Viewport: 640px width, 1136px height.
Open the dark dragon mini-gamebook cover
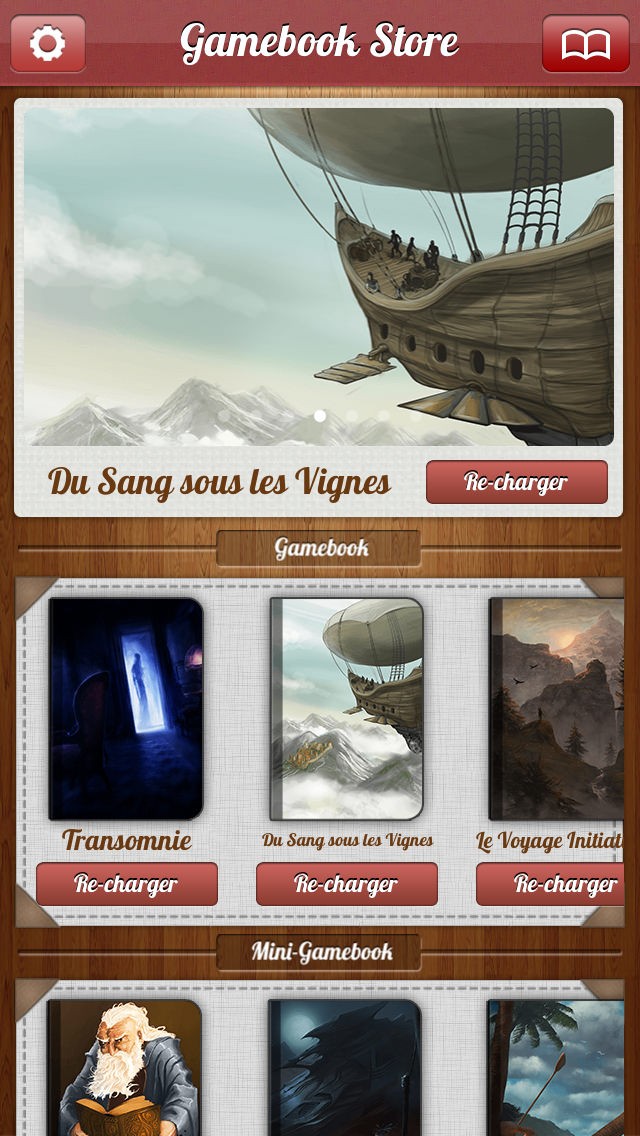345,1068
